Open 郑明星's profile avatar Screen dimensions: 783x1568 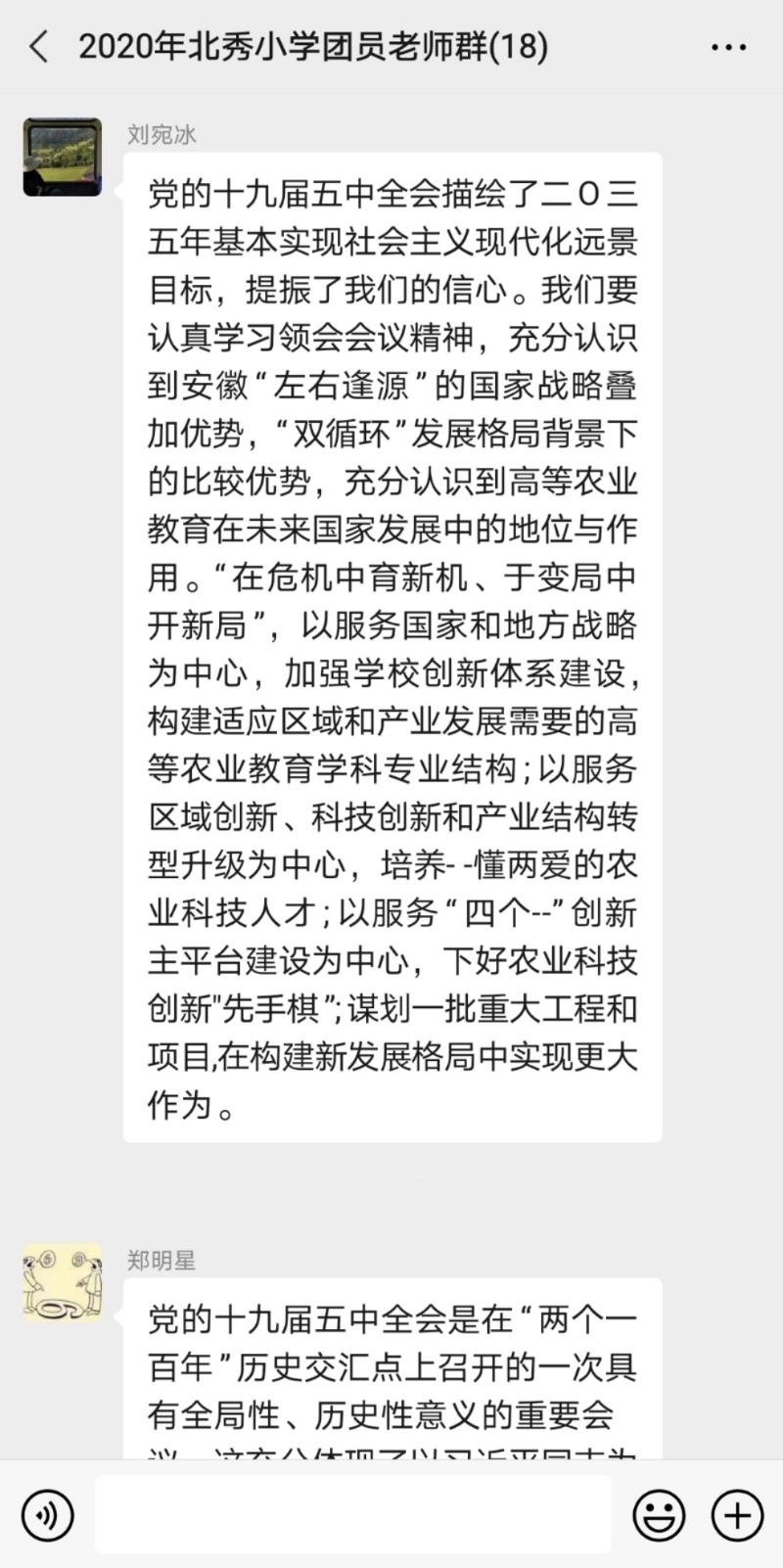click(x=63, y=1283)
